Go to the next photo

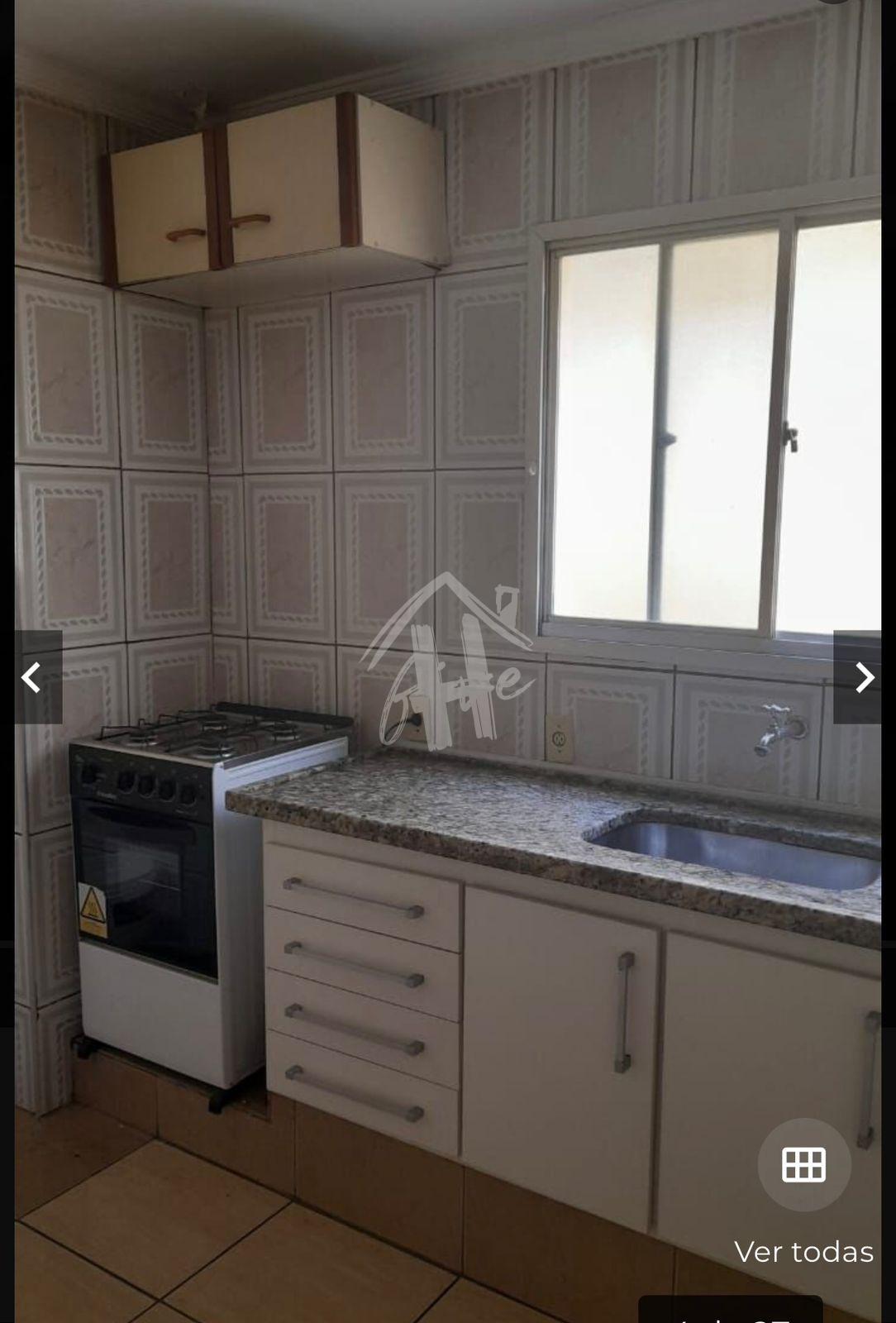863,677
